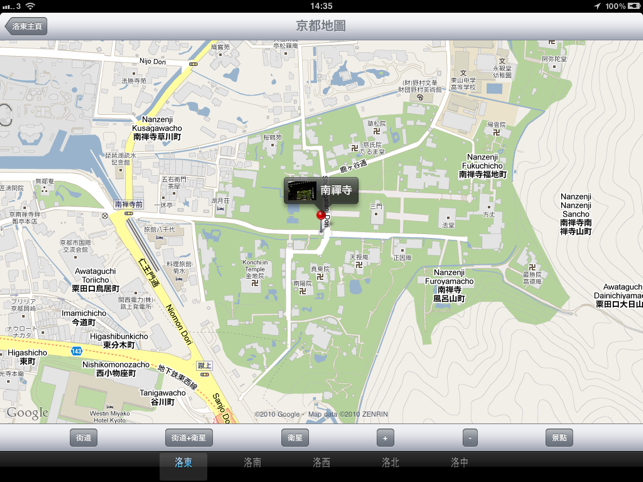This screenshot has height=482, width=643.
Task: Show the 衛星 satellite map
Action: pyautogui.click(x=294, y=438)
